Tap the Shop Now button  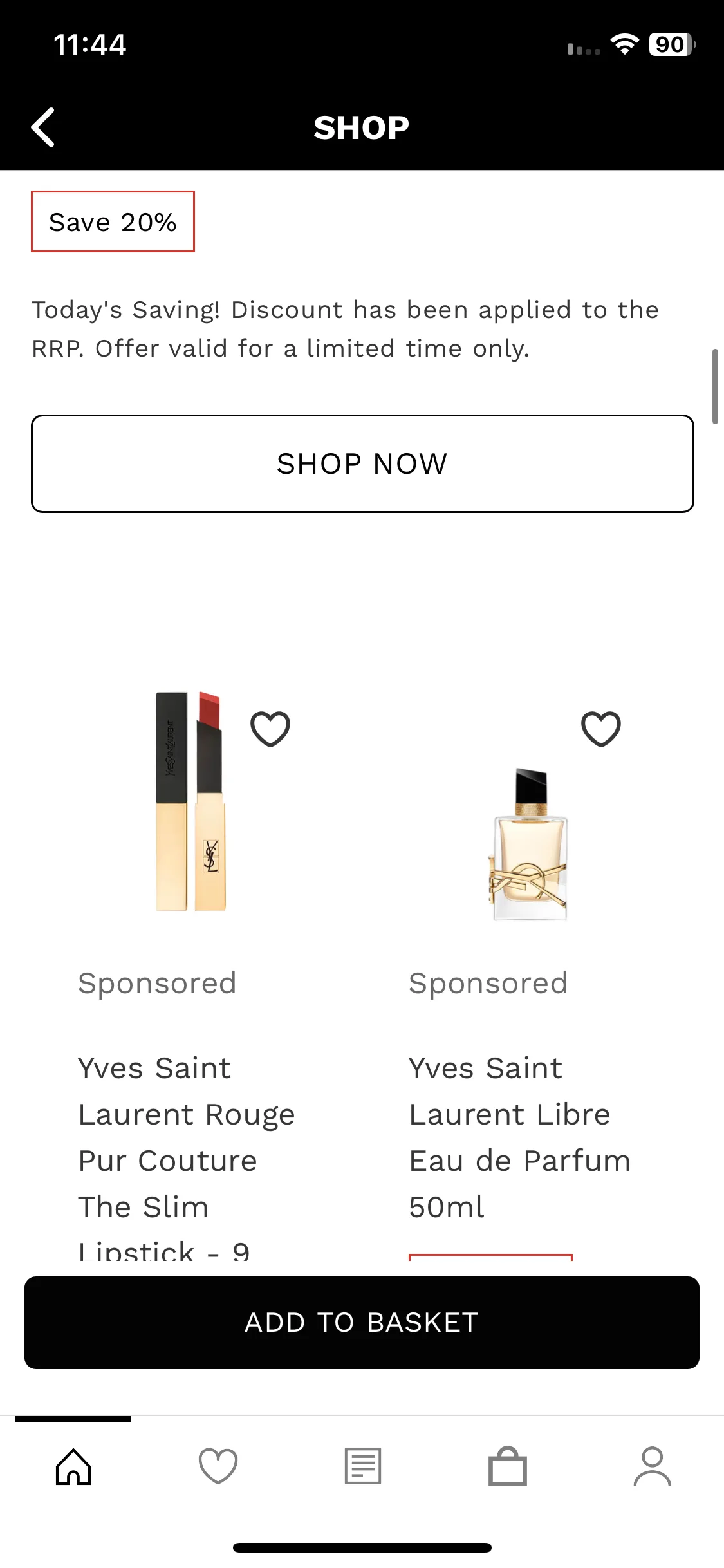(362, 463)
